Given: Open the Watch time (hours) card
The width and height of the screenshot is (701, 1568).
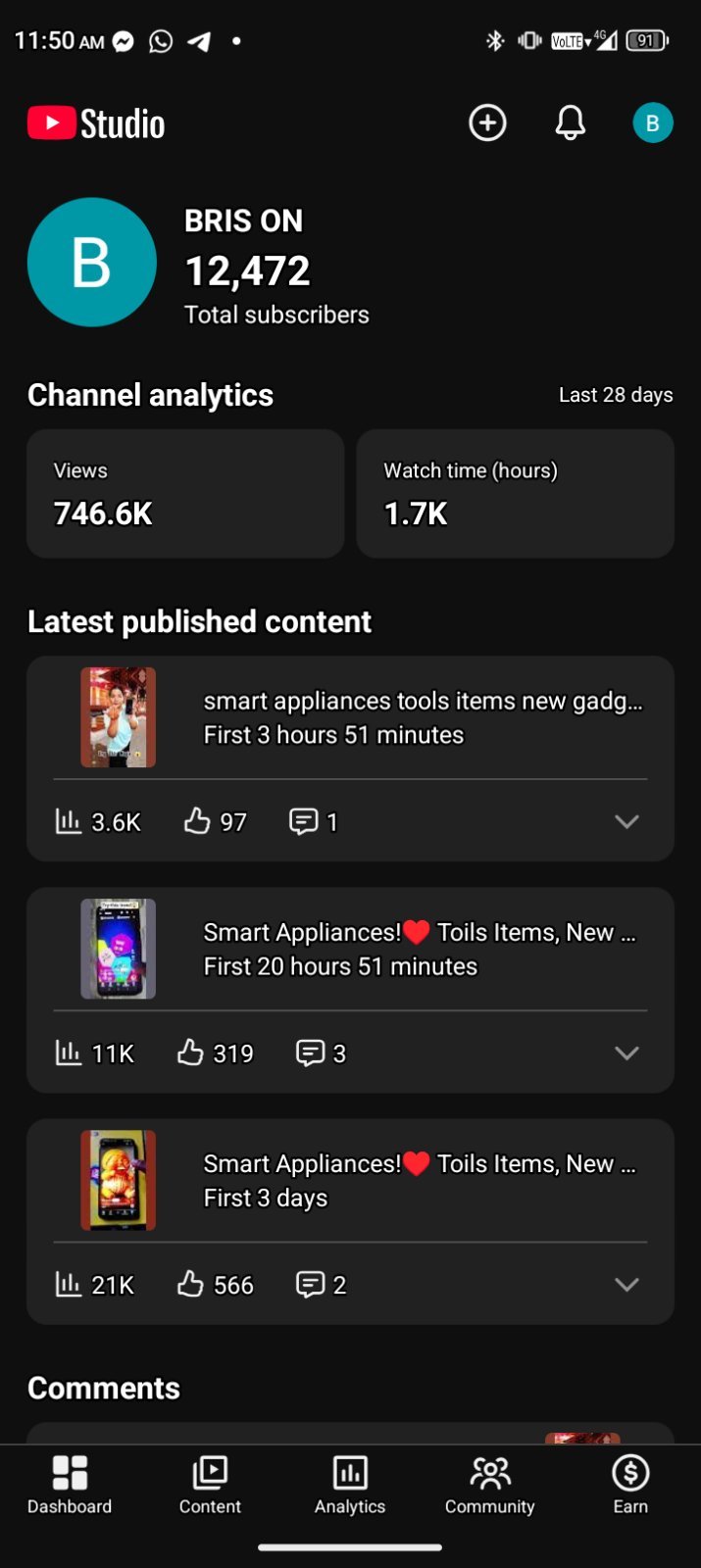Looking at the screenshot, I should click(516, 494).
